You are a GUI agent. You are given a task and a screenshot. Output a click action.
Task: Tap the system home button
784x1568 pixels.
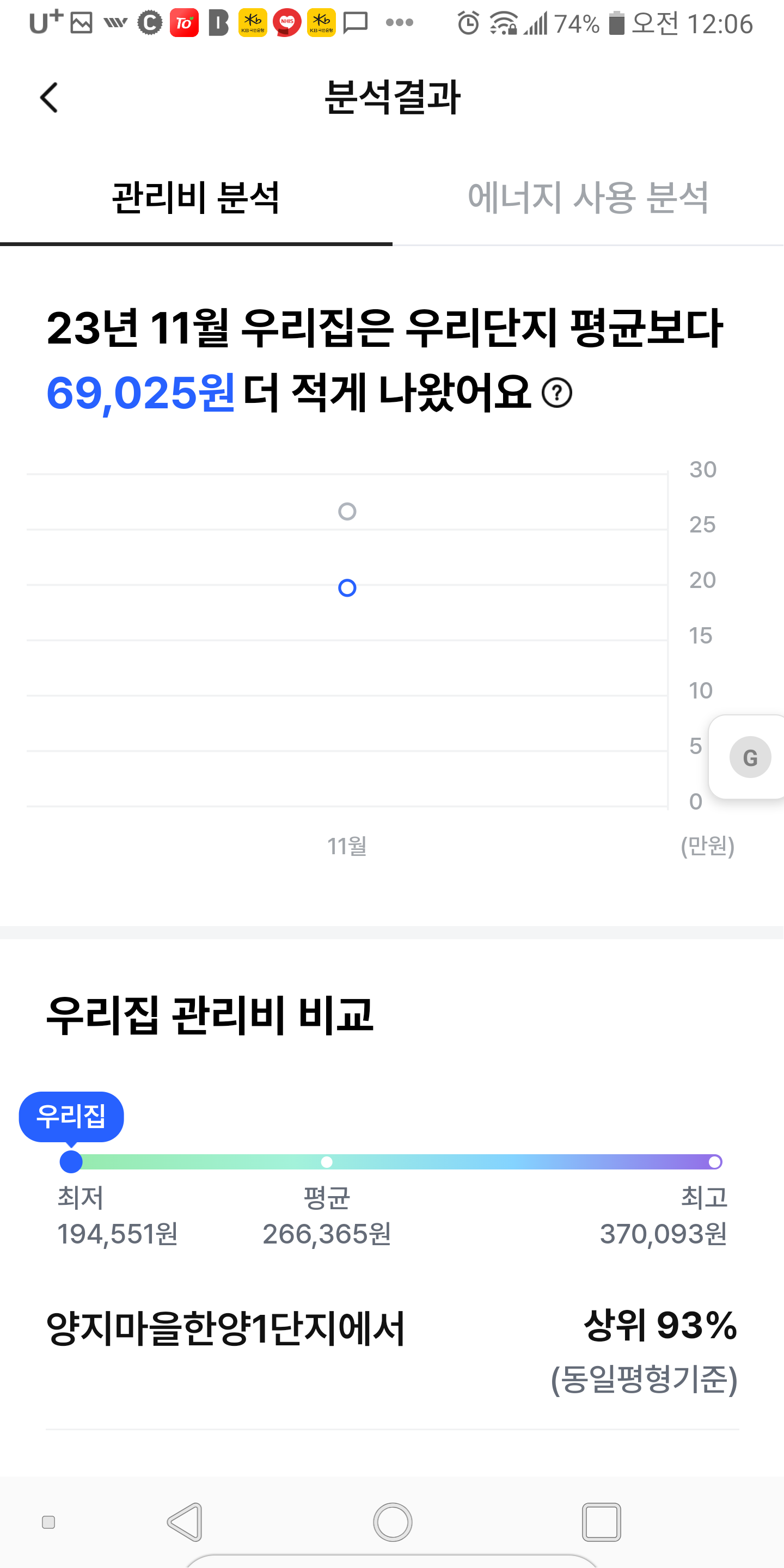[x=393, y=1522]
